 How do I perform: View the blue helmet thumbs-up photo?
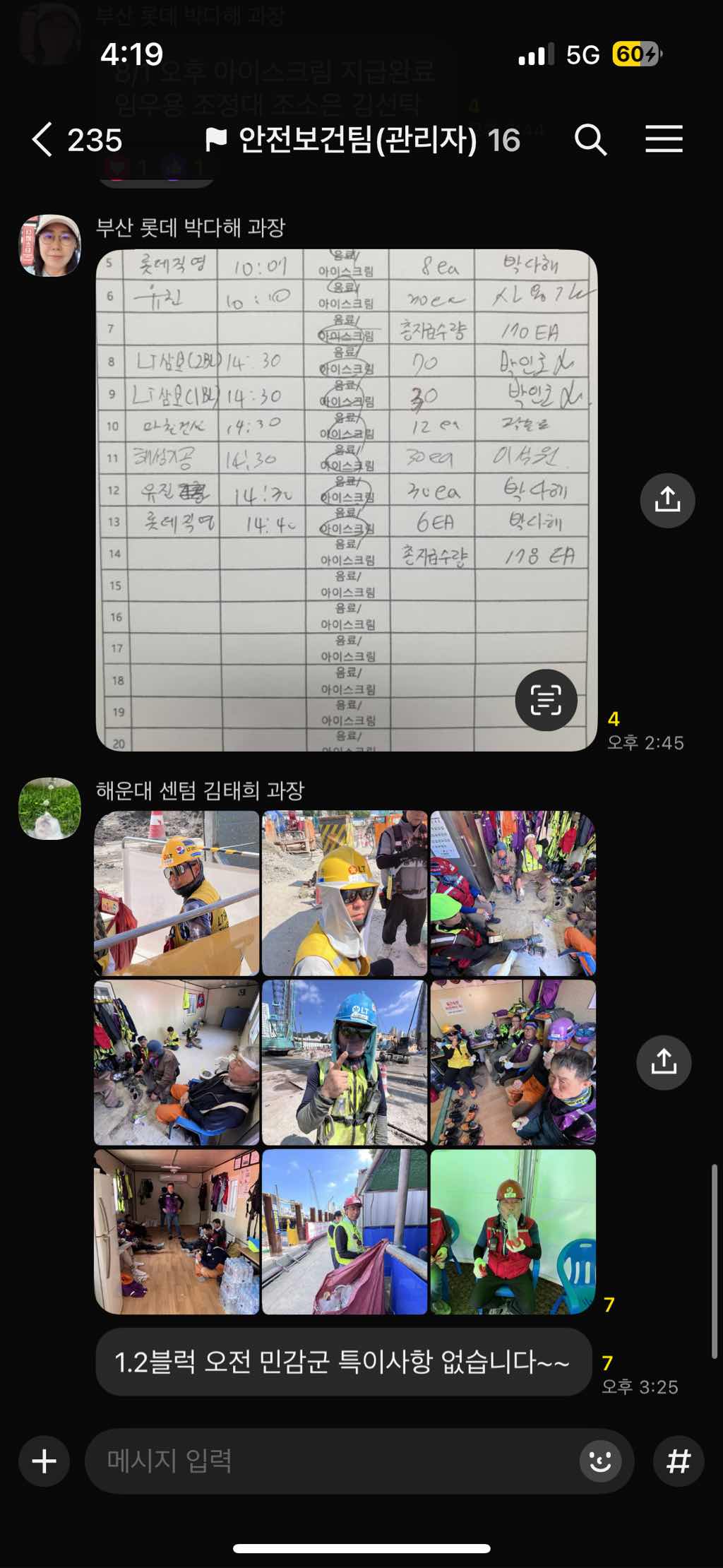[345, 1062]
